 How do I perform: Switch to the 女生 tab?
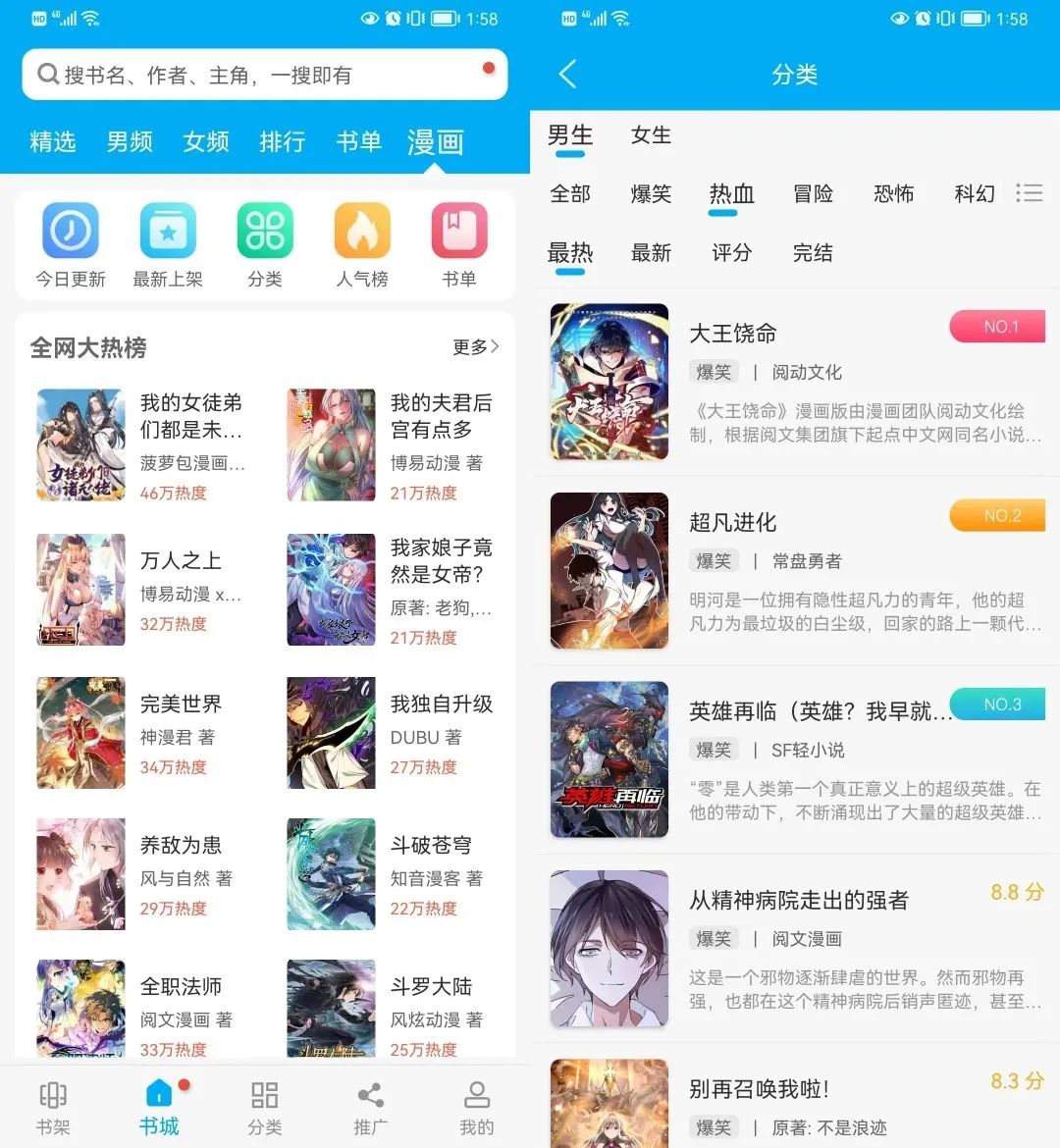tap(651, 135)
